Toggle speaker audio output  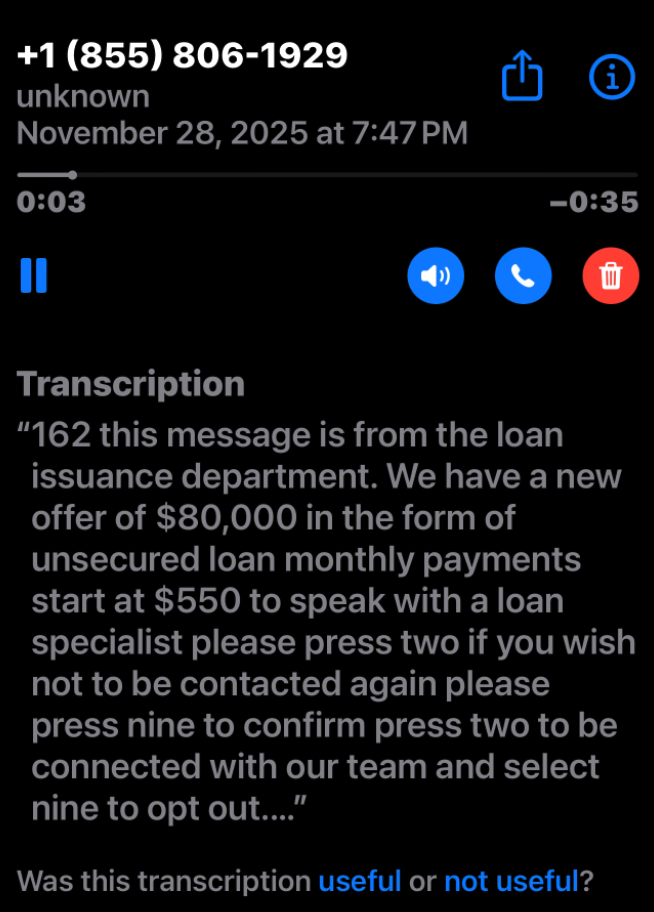coord(436,275)
